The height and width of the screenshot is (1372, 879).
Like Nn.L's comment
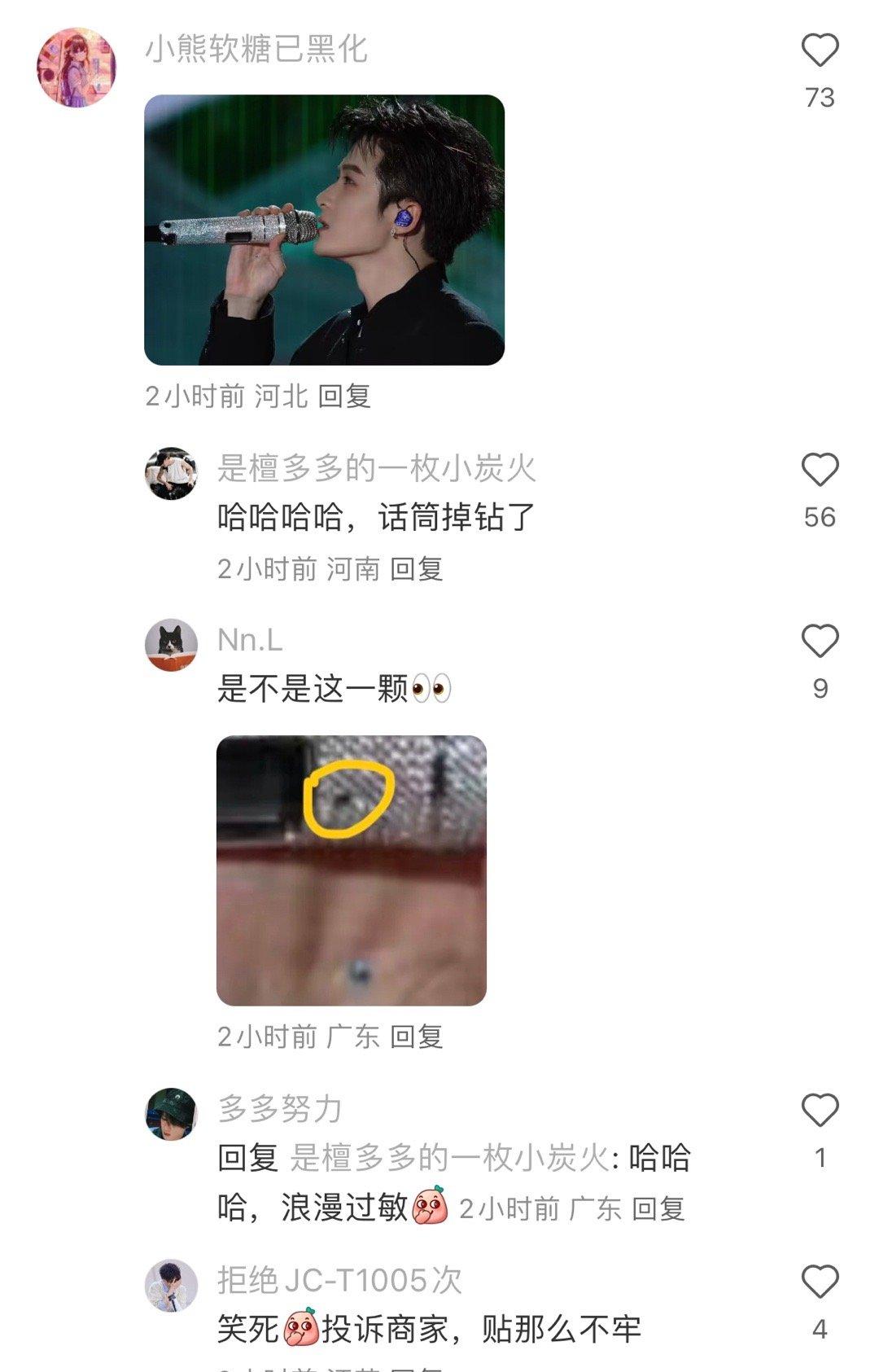[820, 642]
